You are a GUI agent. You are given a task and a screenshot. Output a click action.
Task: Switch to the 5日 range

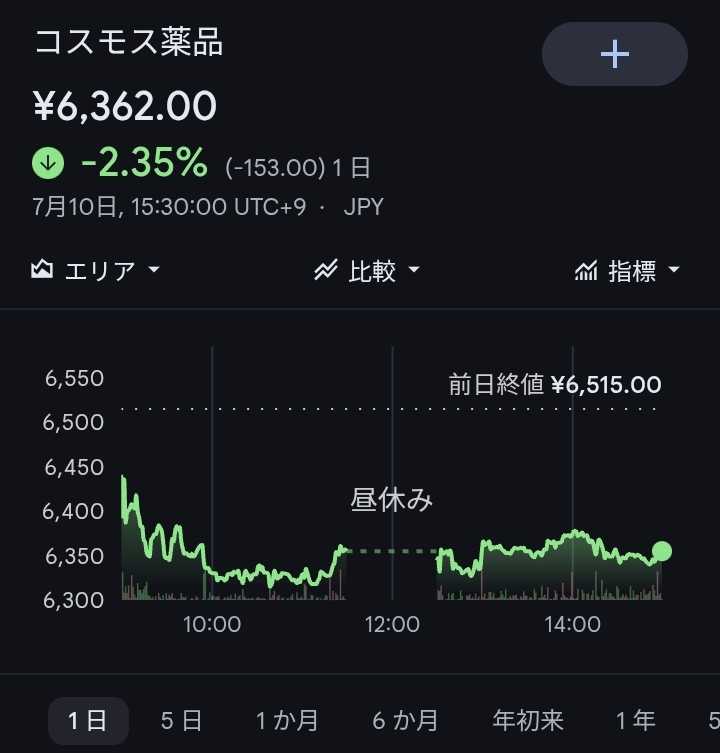click(182, 721)
